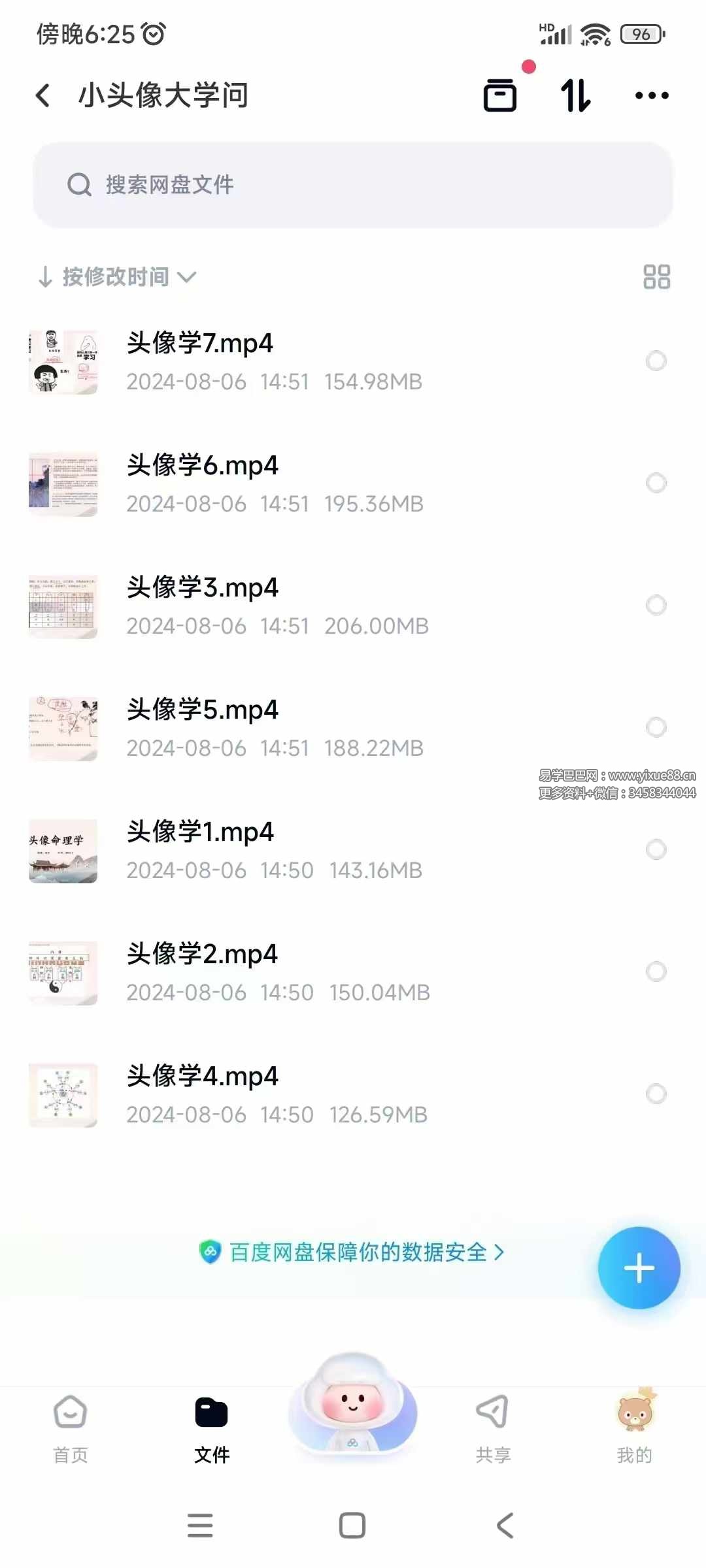706x1568 pixels.
Task: Switch to grid view layout
Action: pyautogui.click(x=658, y=276)
